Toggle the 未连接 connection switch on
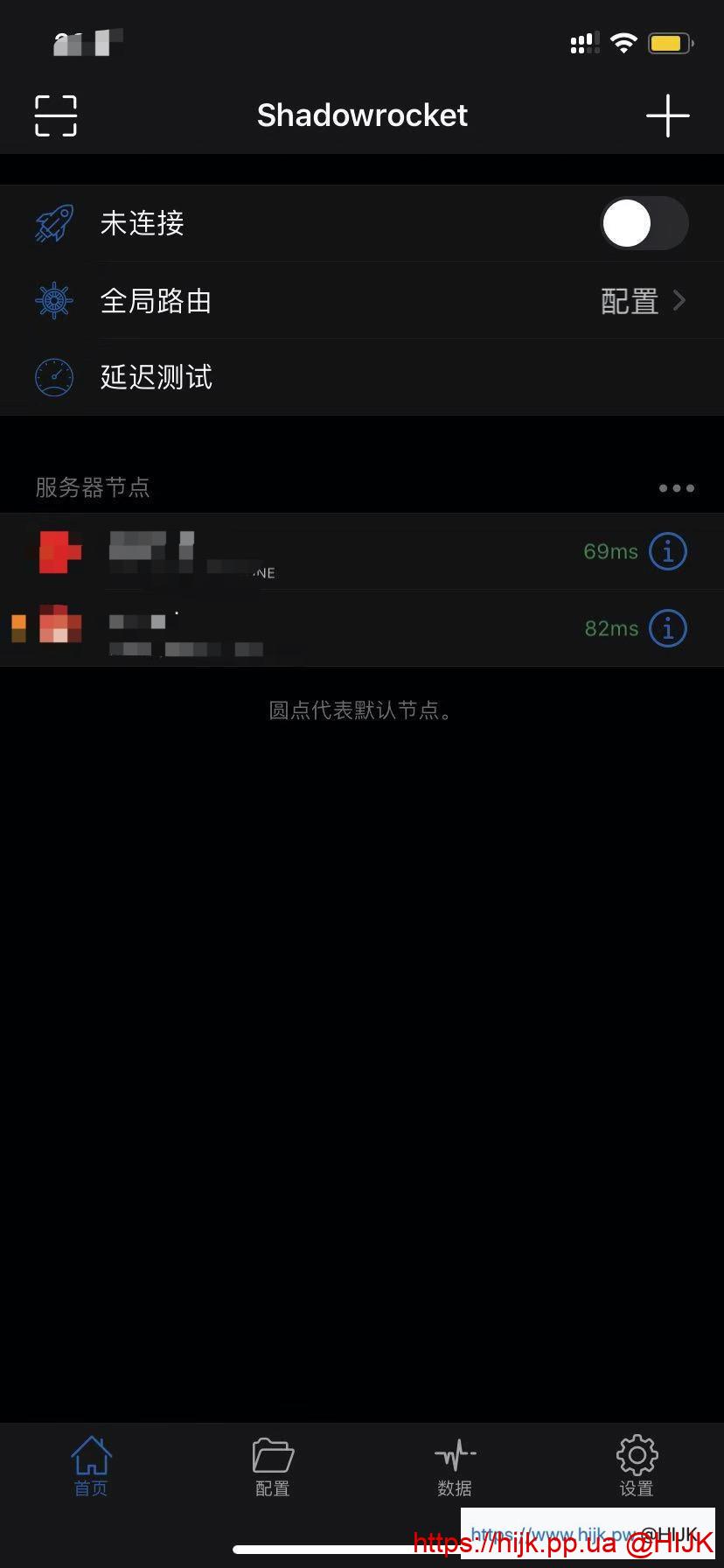This screenshot has height=1568, width=724. click(644, 223)
